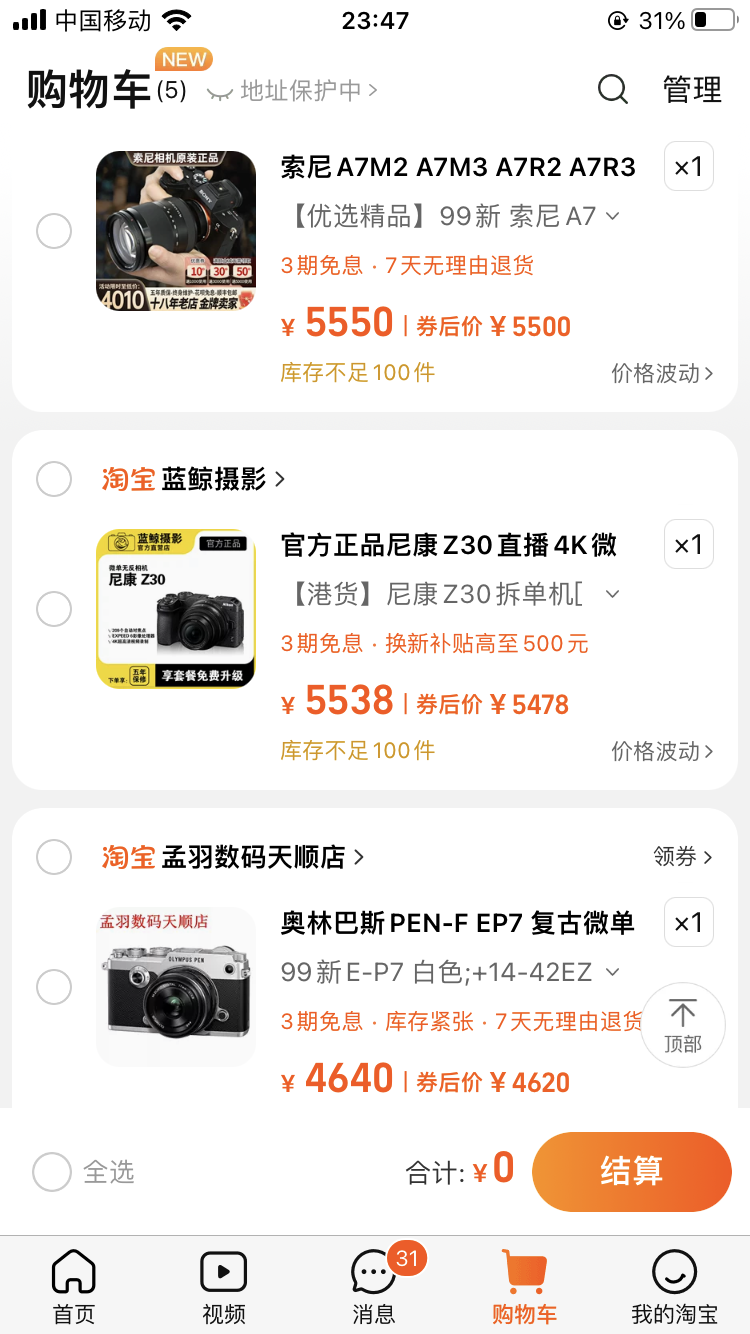Open the 奥林巴斯 PEN-F EP7 product image

pyautogui.click(x=176, y=987)
